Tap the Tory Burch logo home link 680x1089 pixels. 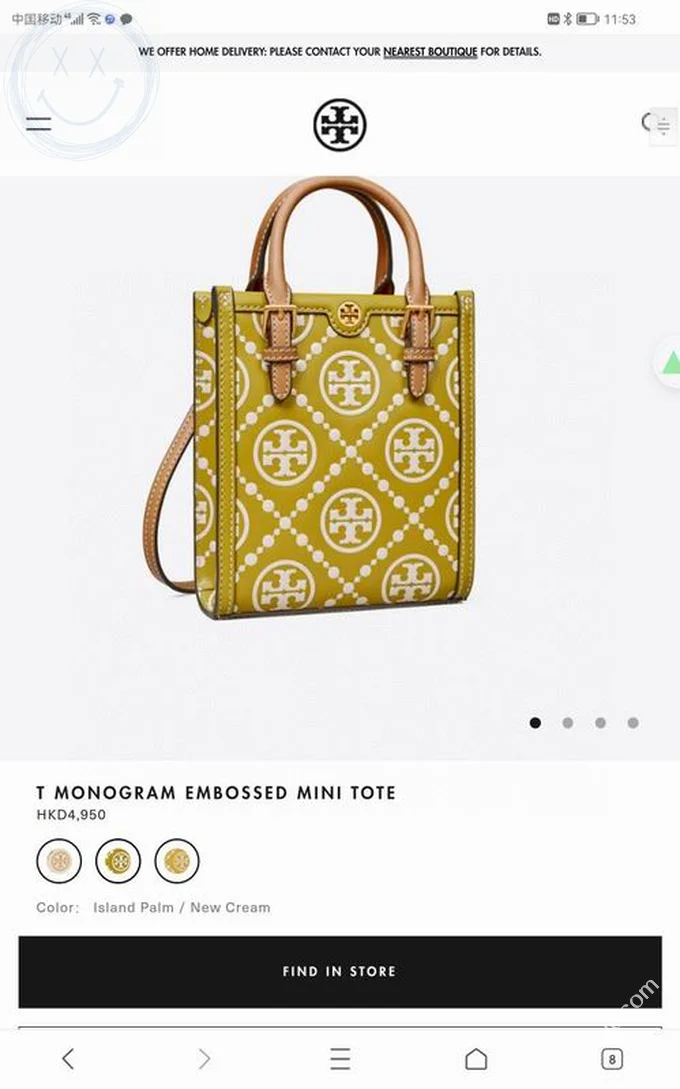(x=340, y=125)
